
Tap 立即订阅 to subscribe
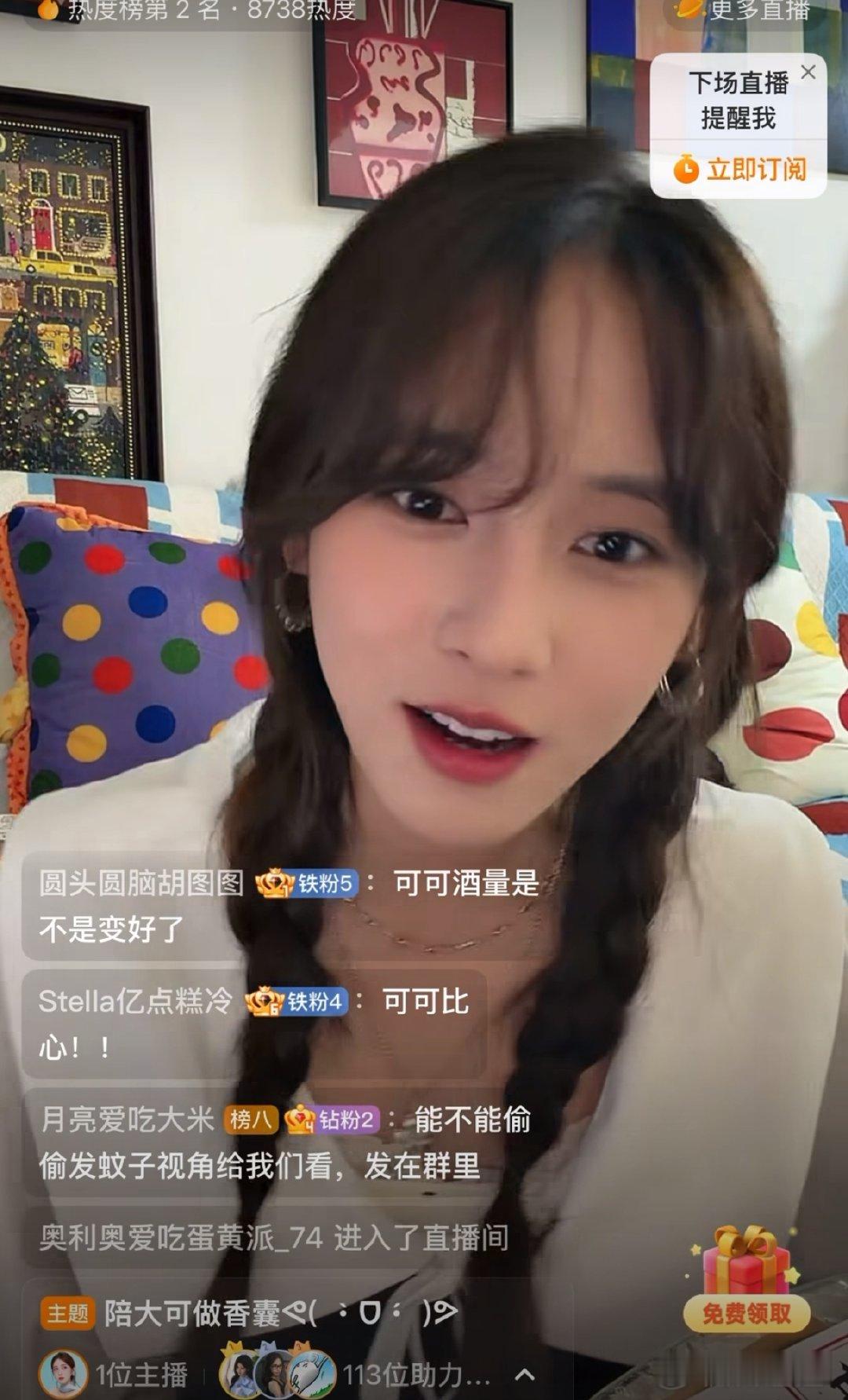coord(740,169)
